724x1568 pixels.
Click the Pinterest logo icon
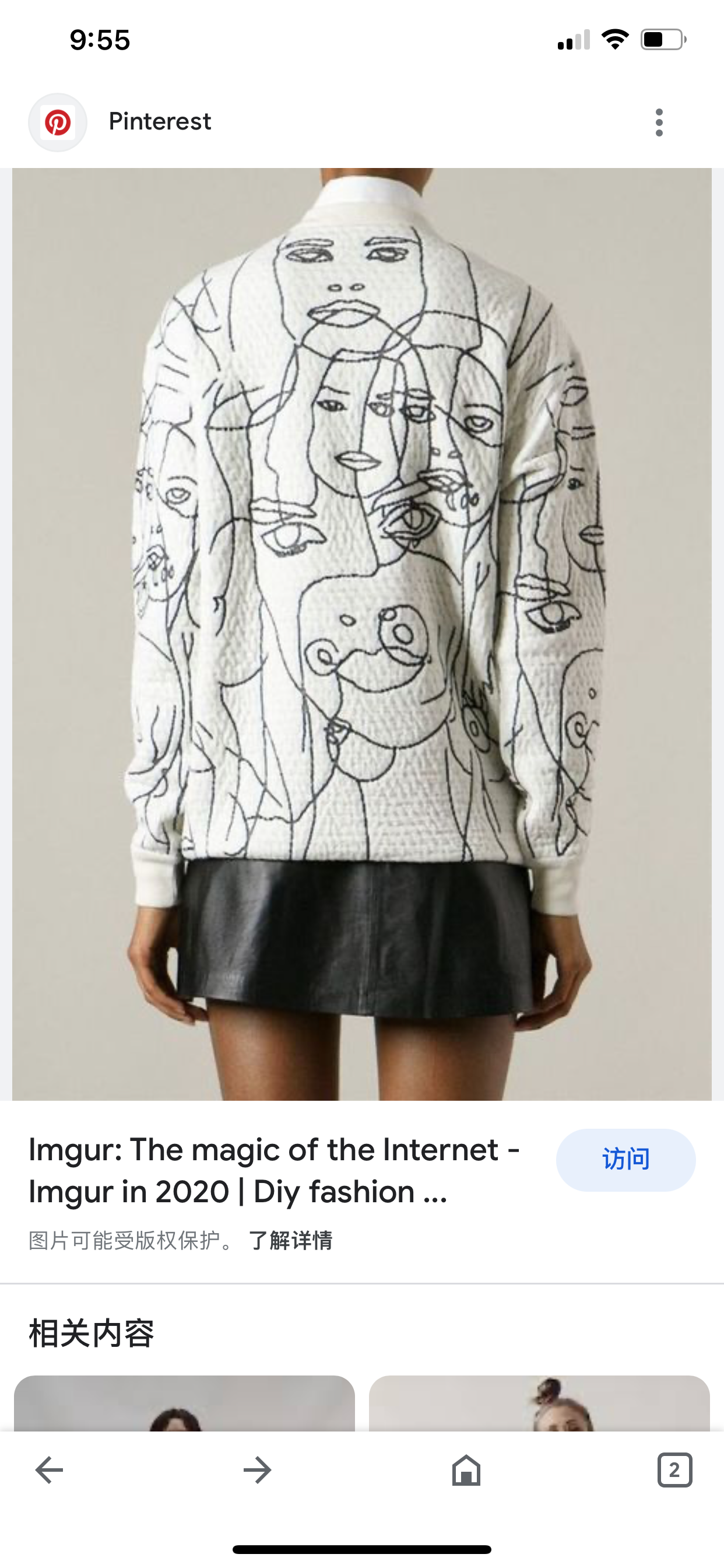(58, 121)
